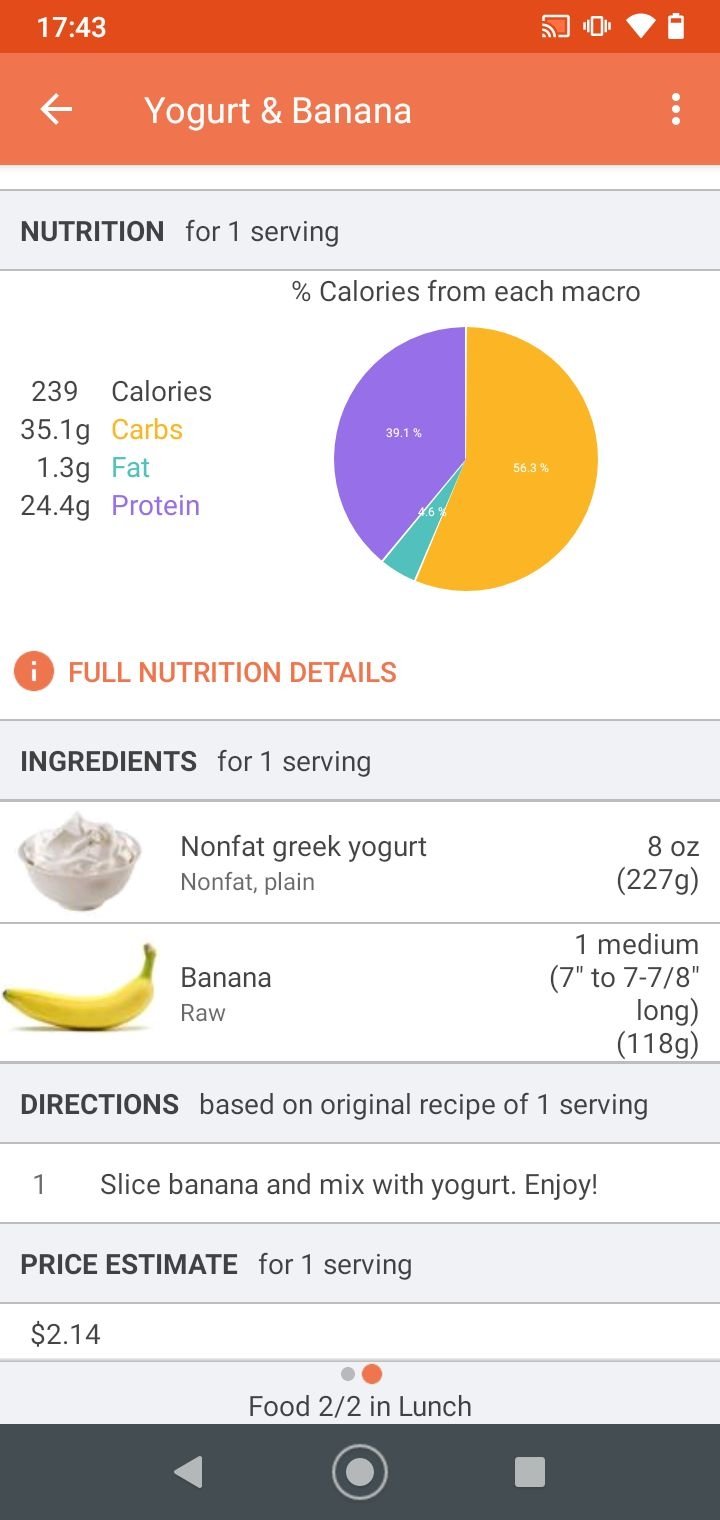The image size is (720, 1520).
Task: Go back using the header arrow
Action: click(x=56, y=110)
